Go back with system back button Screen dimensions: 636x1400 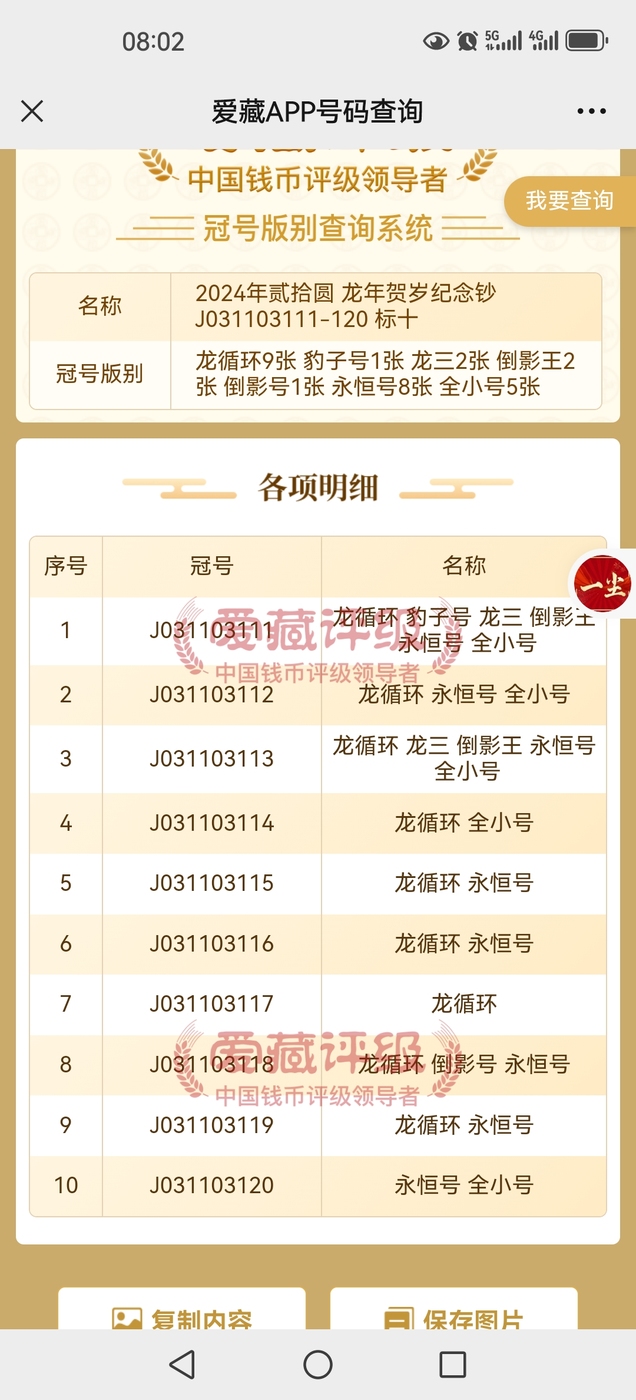click(x=182, y=1364)
